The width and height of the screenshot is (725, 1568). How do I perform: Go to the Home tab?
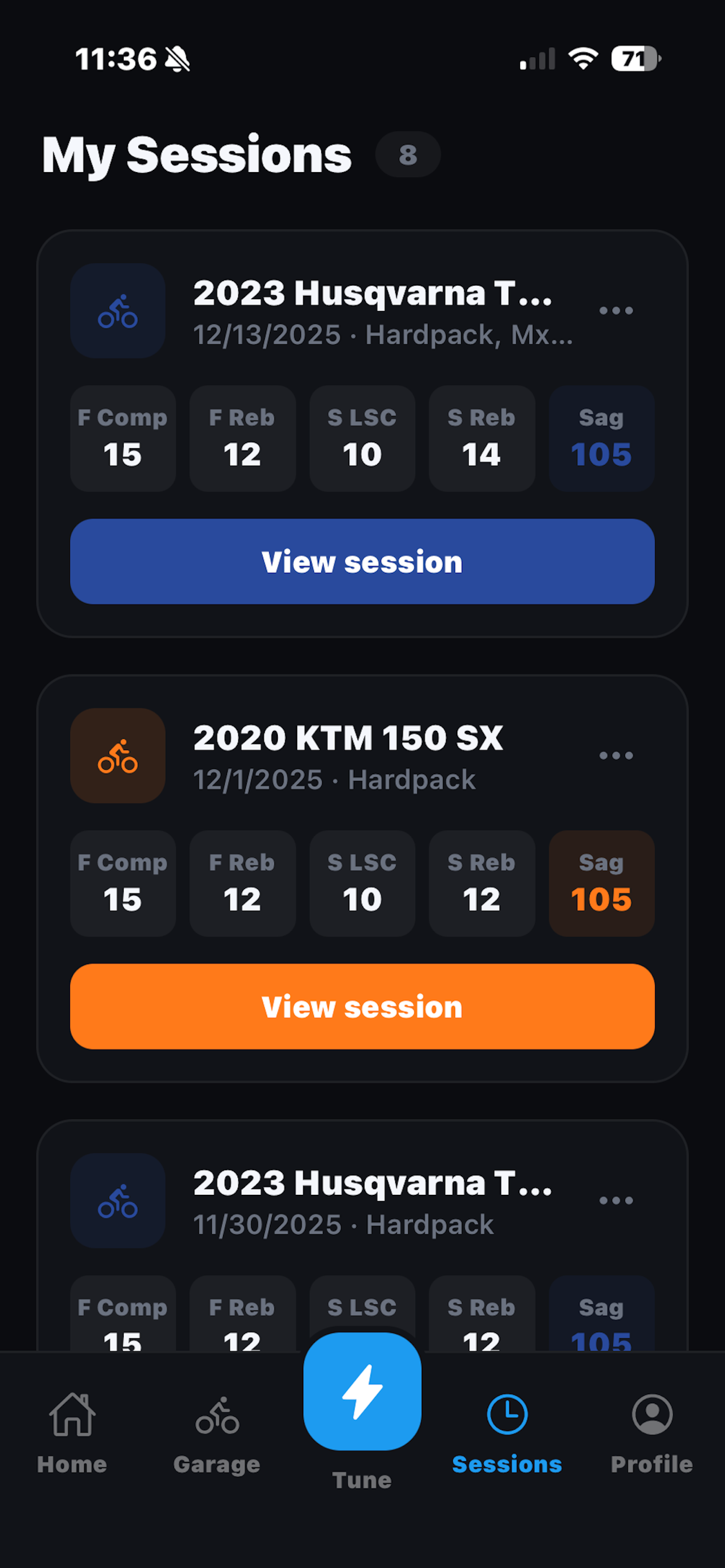72,1433
